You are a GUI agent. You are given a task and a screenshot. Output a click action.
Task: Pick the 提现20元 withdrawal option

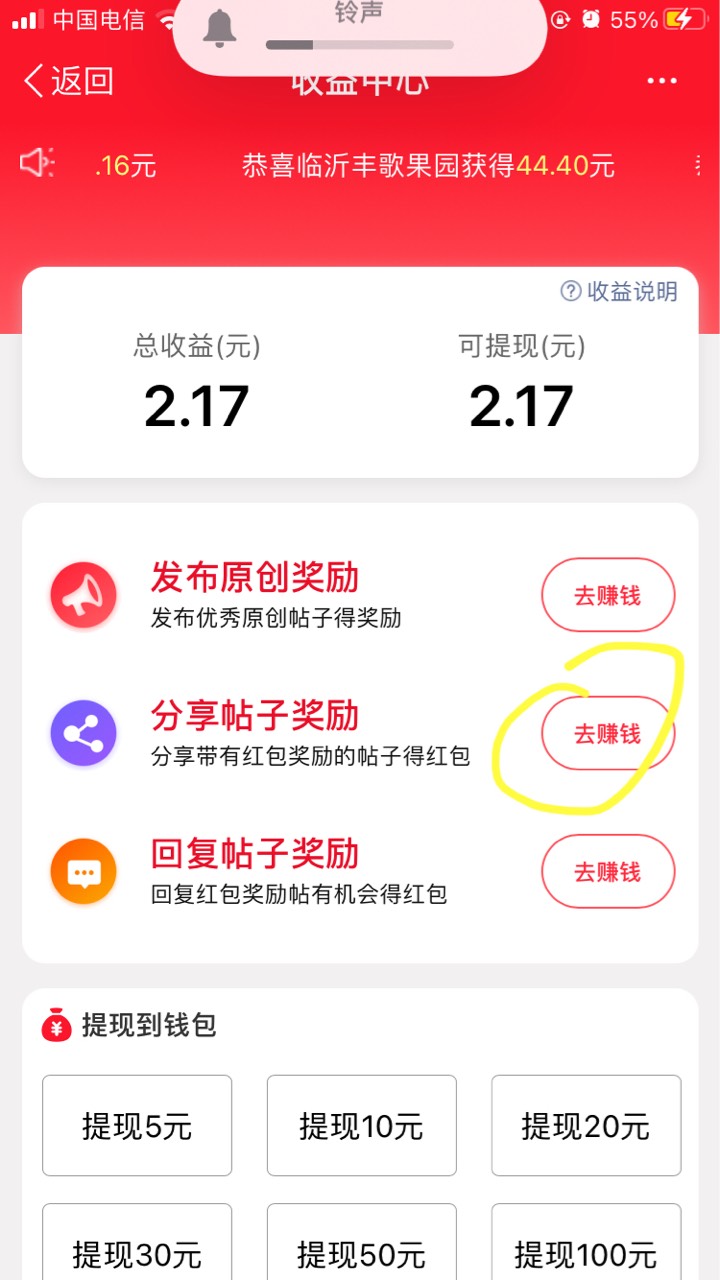[586, 1126]
